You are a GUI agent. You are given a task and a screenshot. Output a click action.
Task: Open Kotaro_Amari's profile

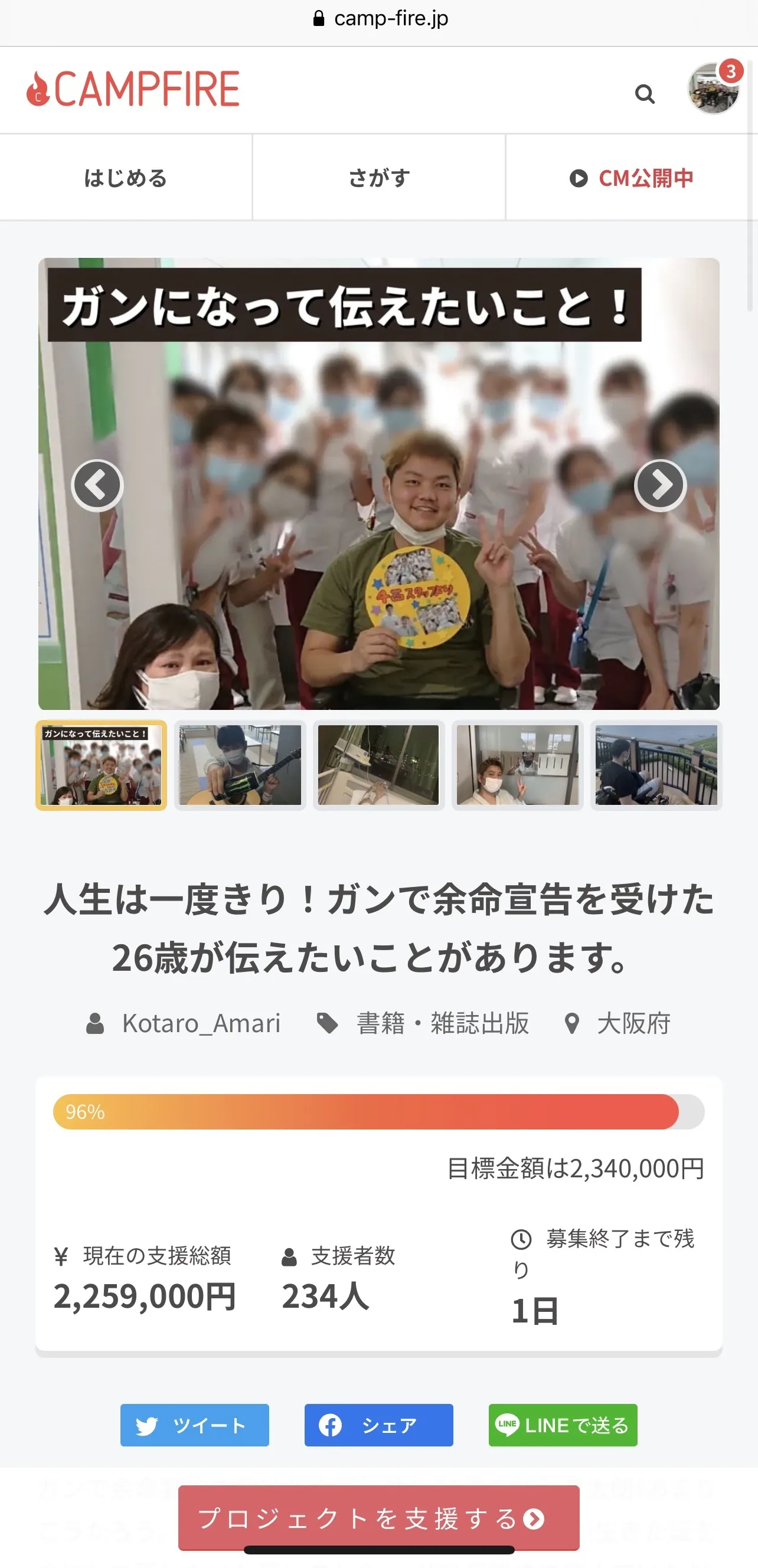(x=201, y=1023)
